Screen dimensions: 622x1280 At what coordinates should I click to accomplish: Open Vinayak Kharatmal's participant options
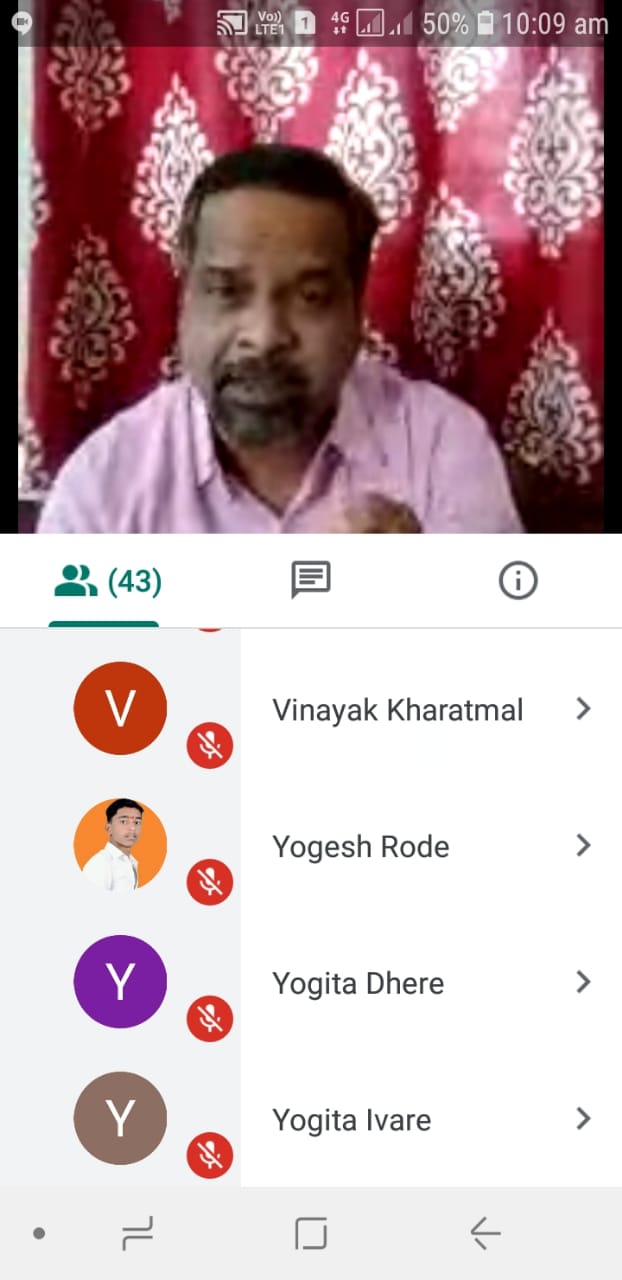pos(583,709)
